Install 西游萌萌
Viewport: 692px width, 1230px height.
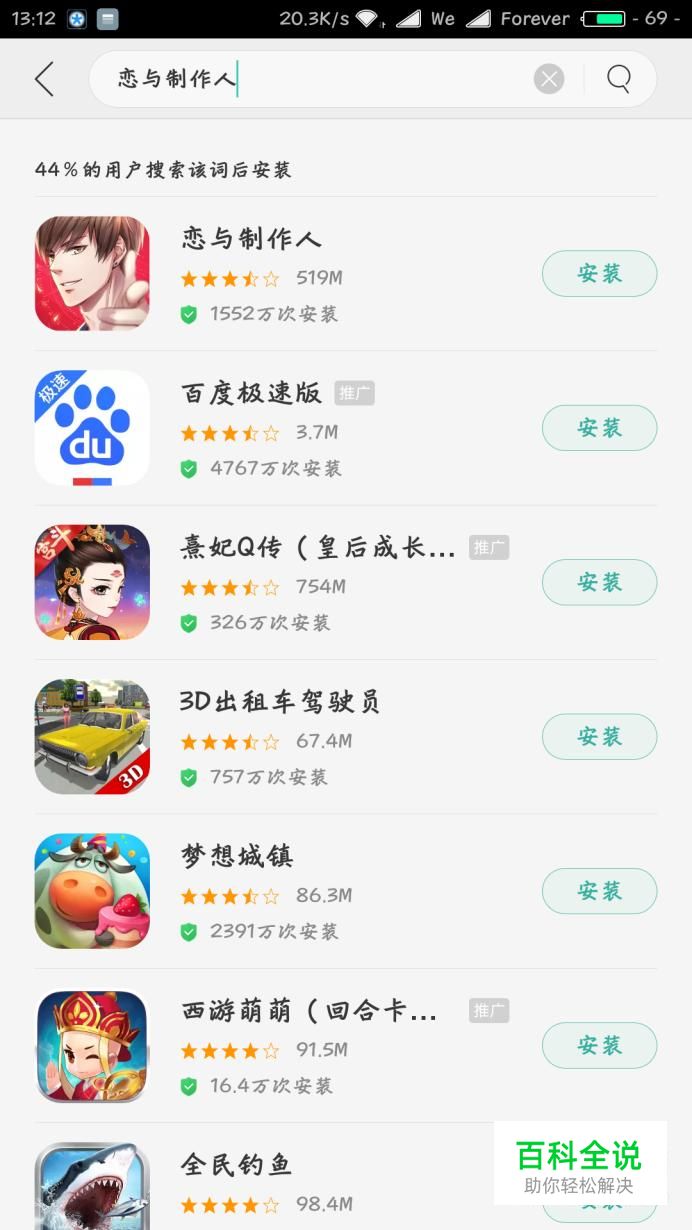pos(599,1046)
